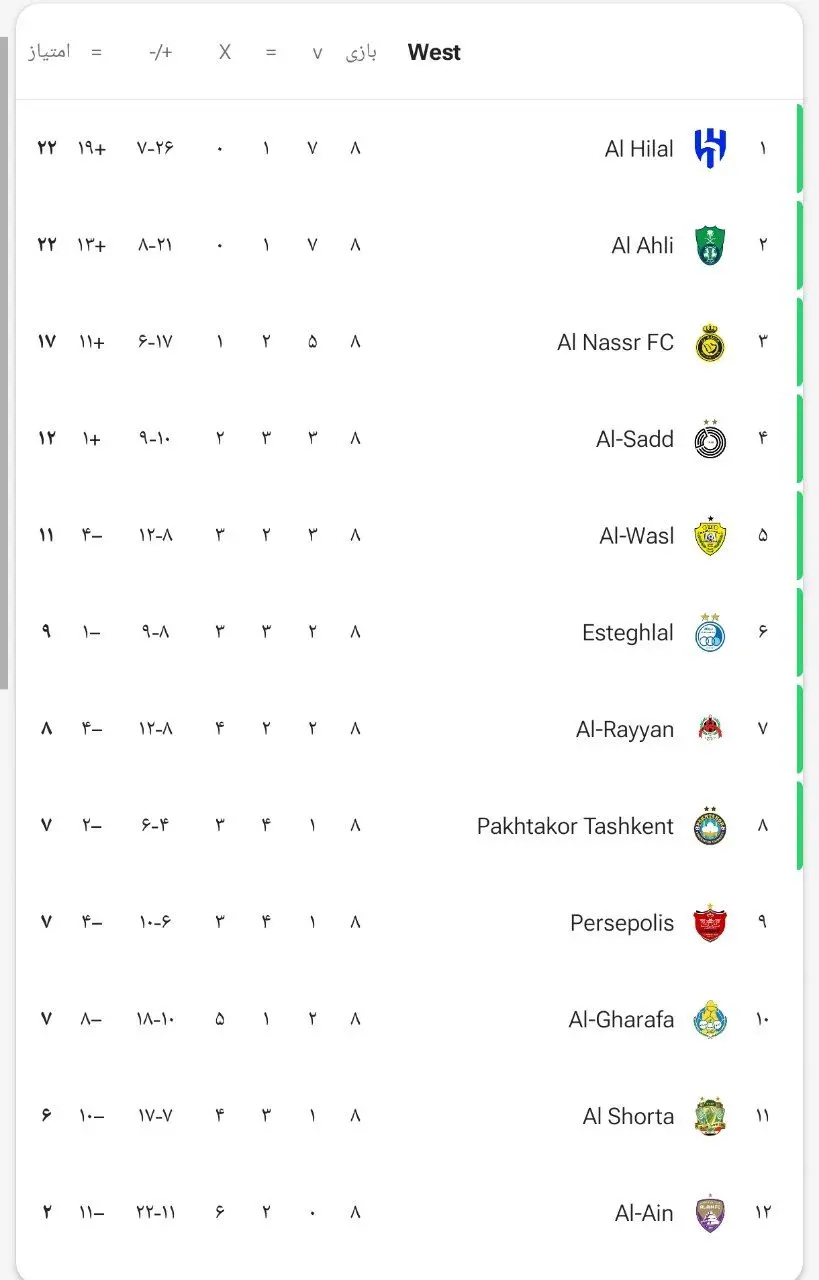
Task: Select the X column header
Action: [x=224, y=52]
